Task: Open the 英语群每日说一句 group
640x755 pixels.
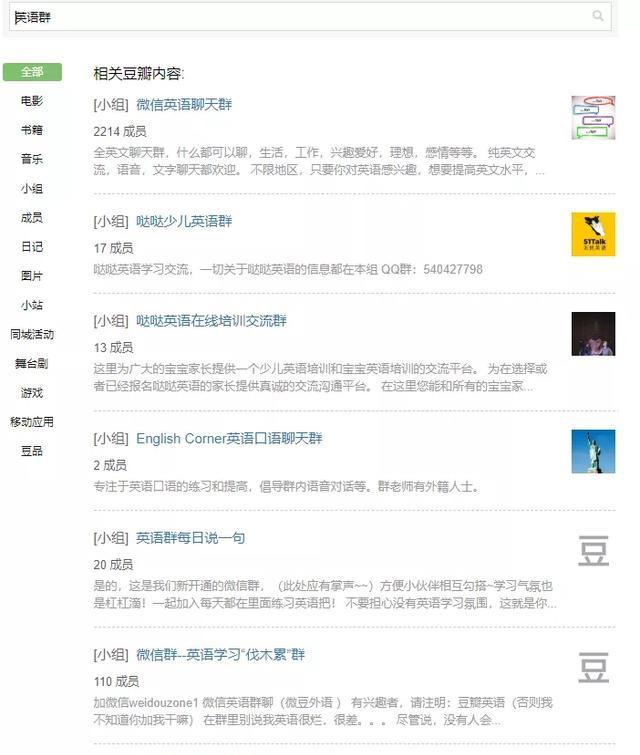Action: coord(190,538)
